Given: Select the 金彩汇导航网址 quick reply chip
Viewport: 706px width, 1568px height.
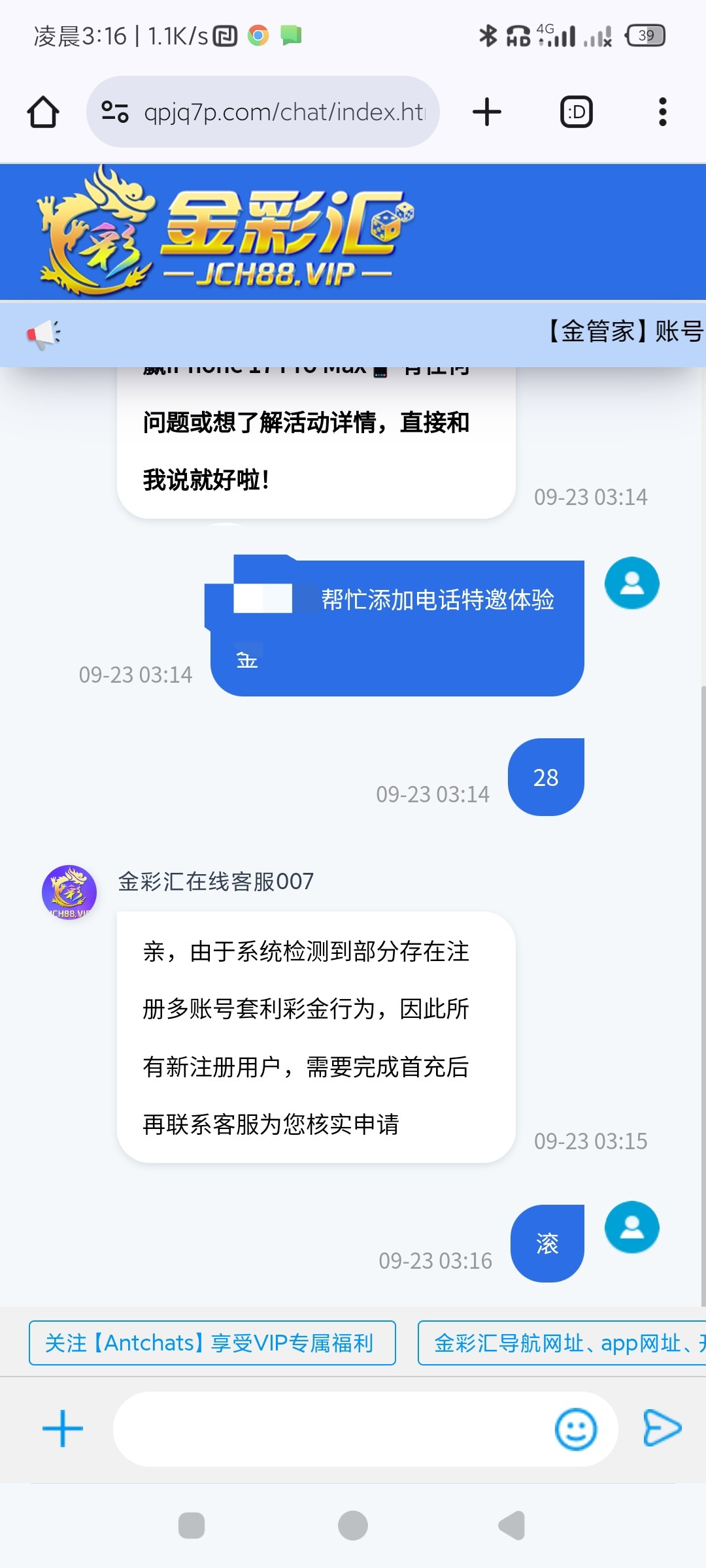Looking at the screenshot, I should pos(562,1343).
